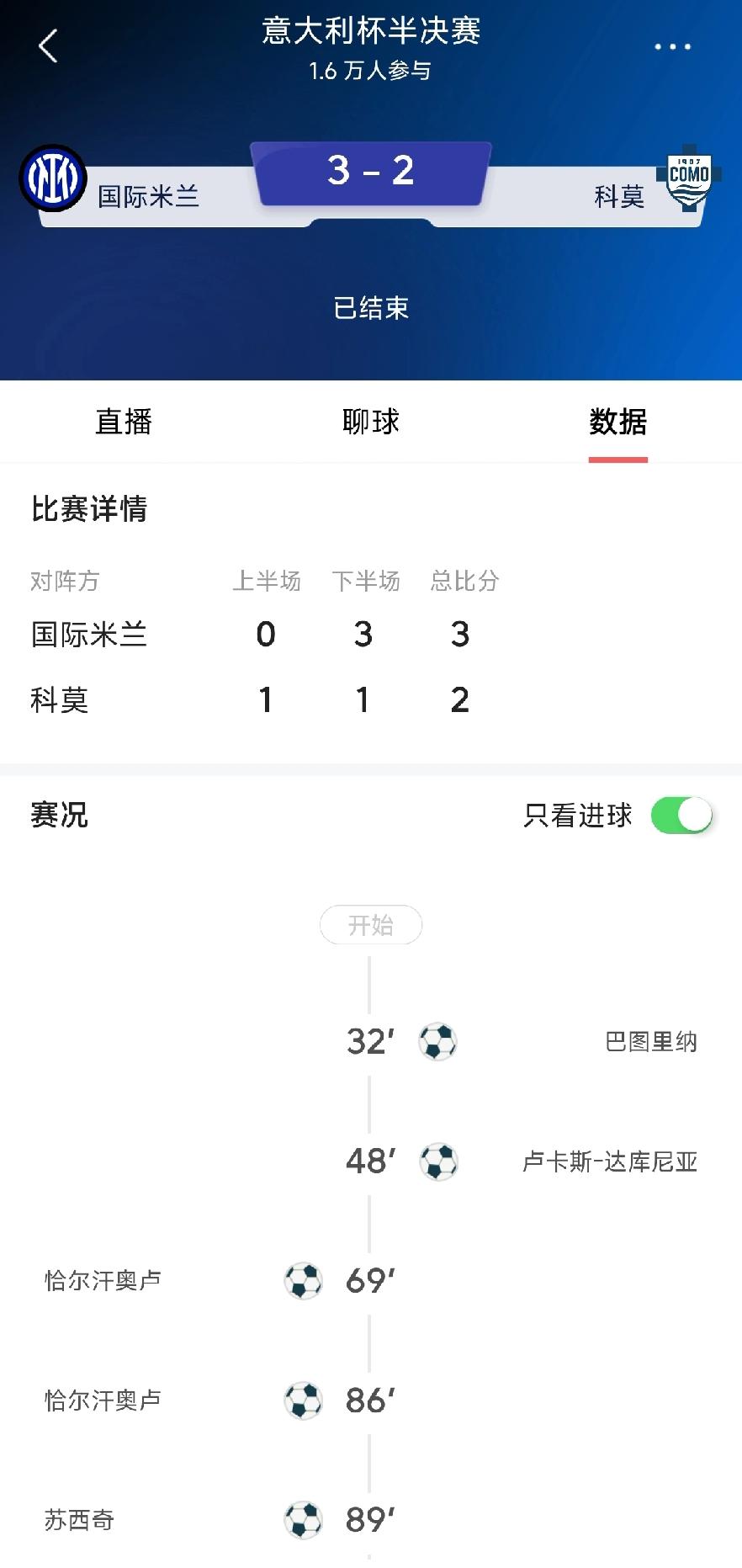This screenshot has width=742, height=1568.
Task: Switch to the 直播 tab
Action: tap(124, 422)
